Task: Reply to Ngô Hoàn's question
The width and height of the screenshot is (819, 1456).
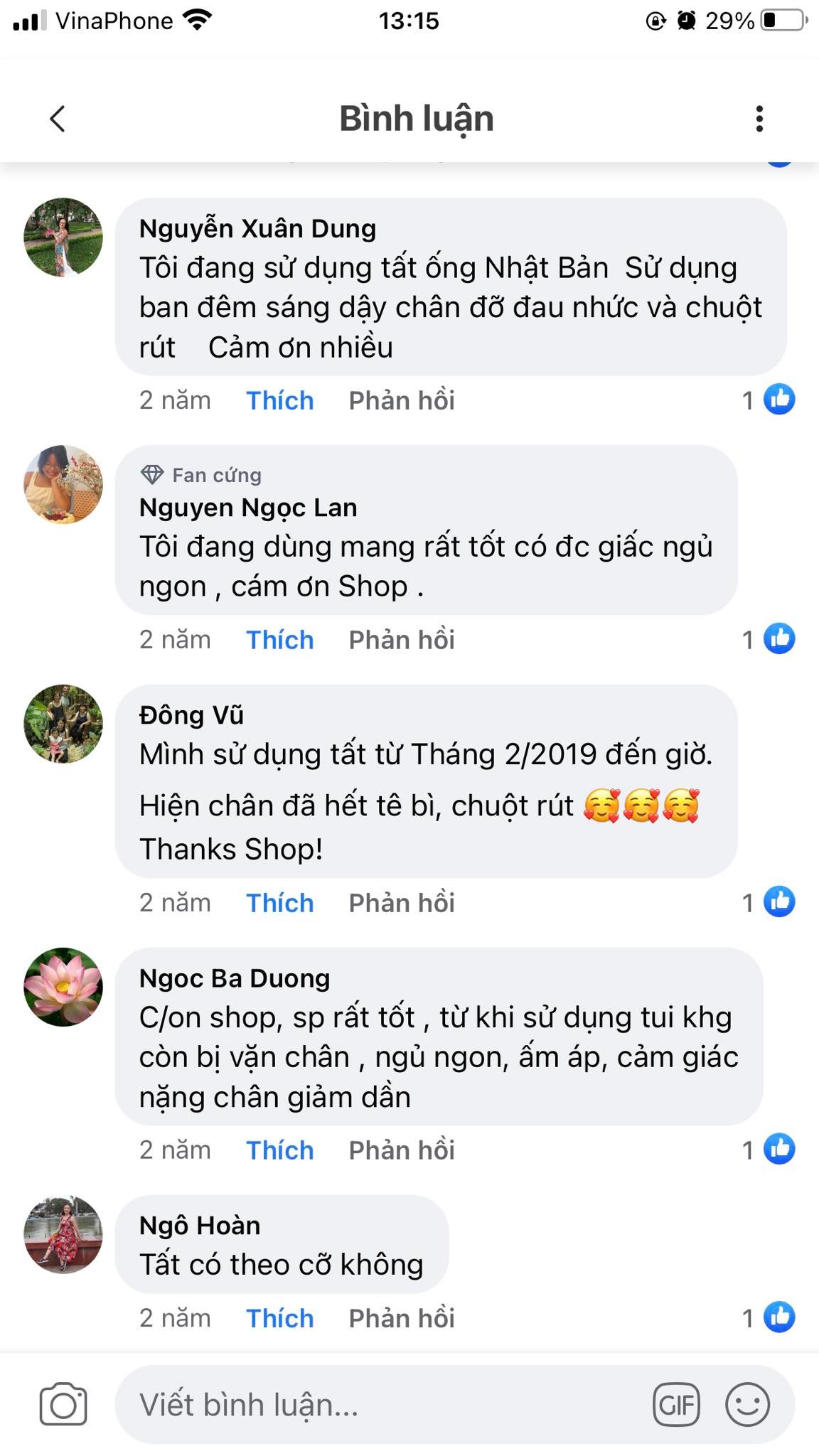Action: 401,1318
